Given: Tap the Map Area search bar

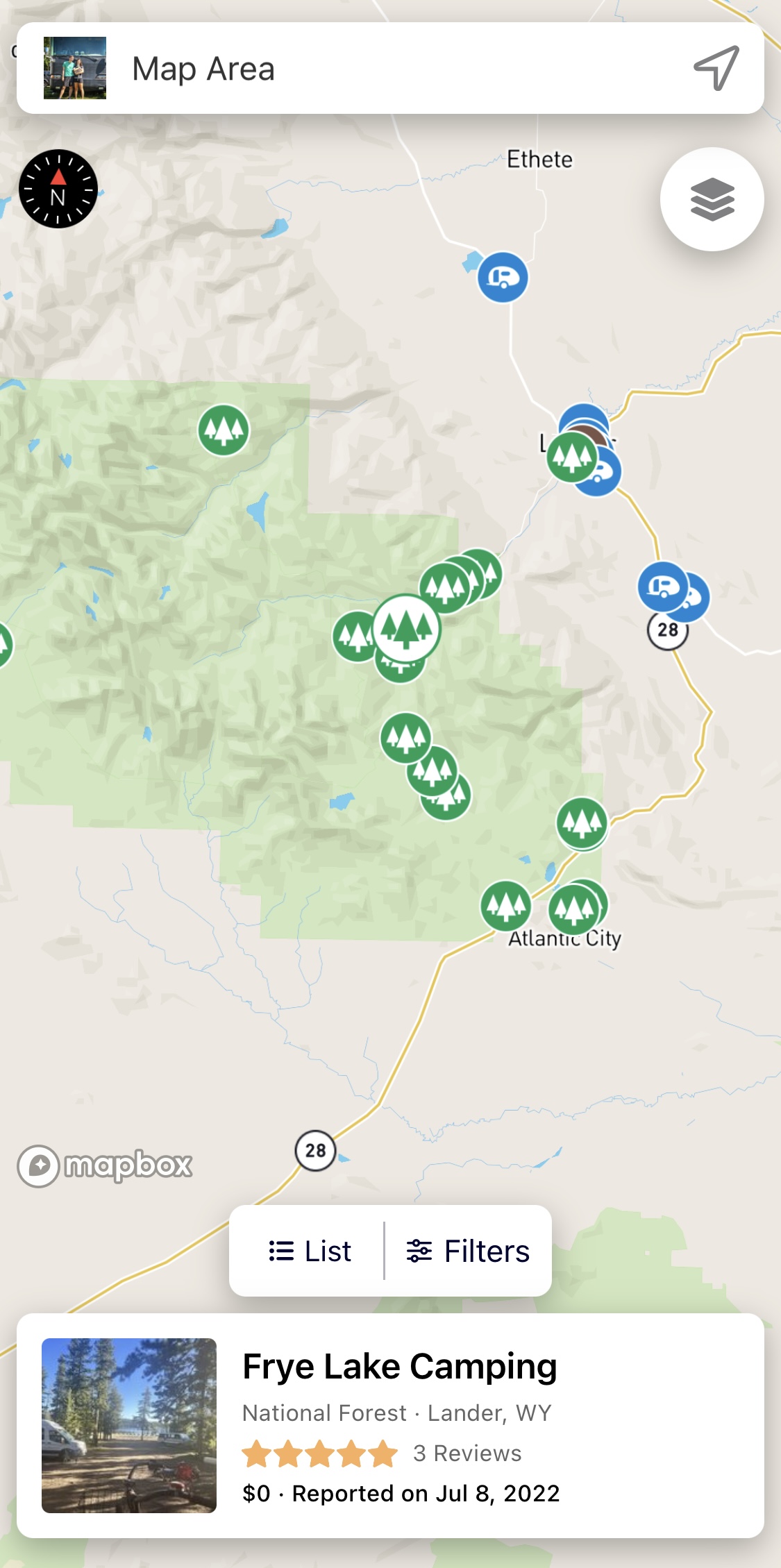Looking at the screenshot, I should pyautogui.click(x=389, y=69).
